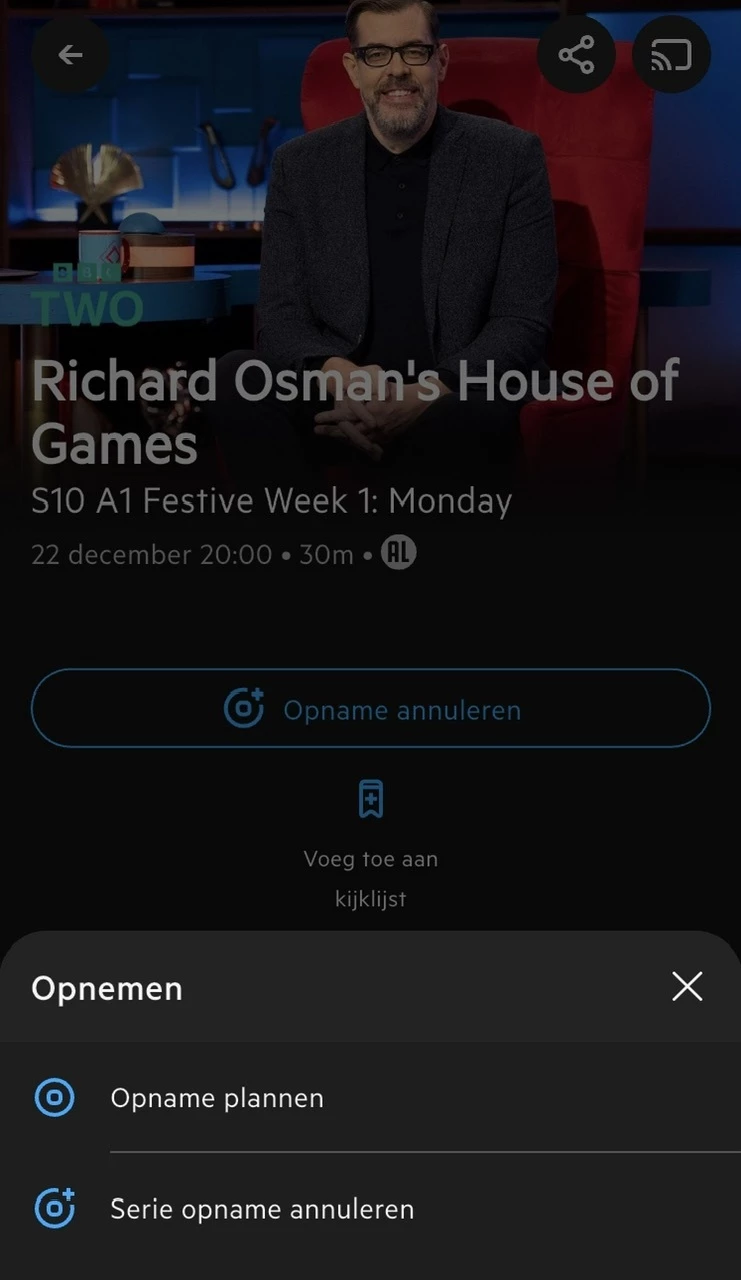Open the cast to TV icon
Screen dimensions: 741x1280
(x=671, y=55)
